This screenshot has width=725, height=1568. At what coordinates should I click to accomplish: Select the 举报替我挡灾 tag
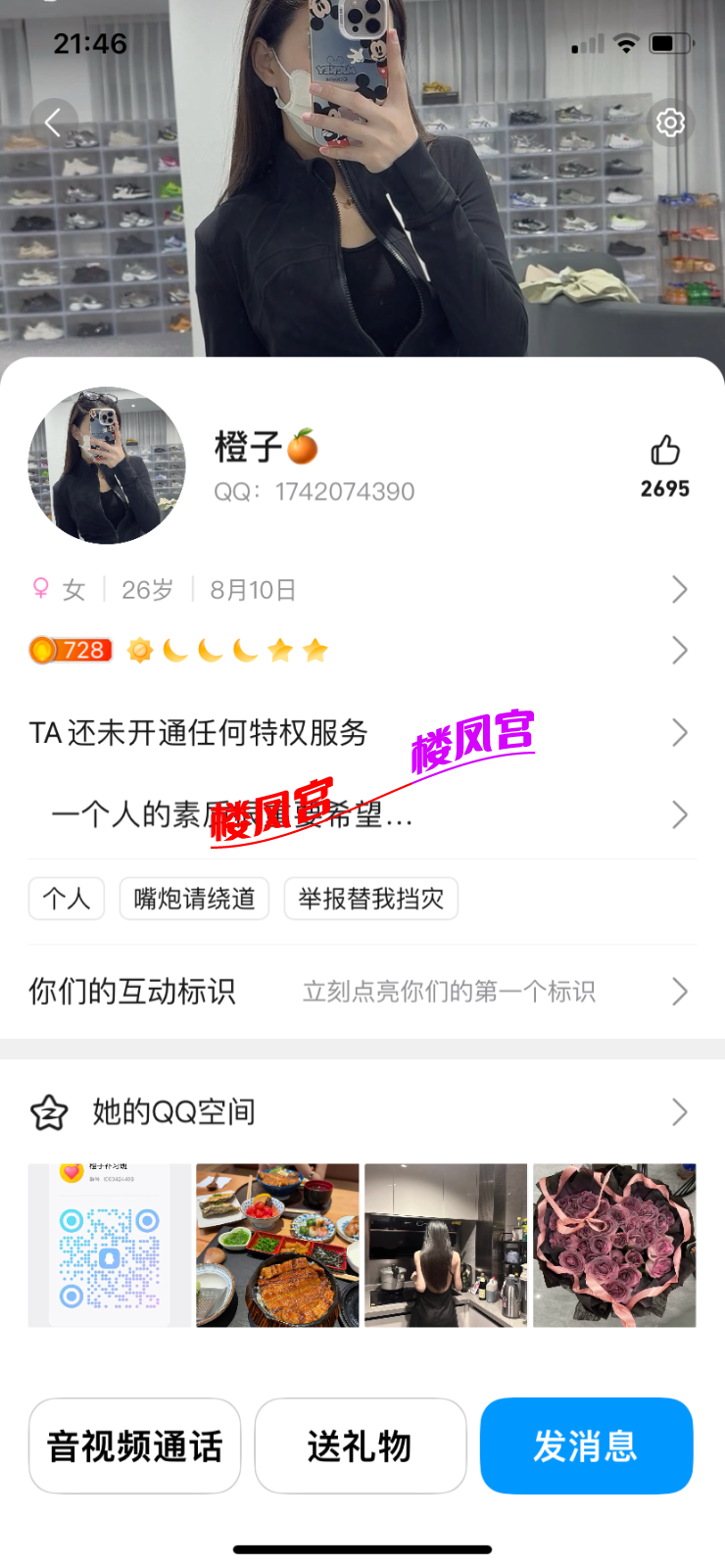point(371,899)
